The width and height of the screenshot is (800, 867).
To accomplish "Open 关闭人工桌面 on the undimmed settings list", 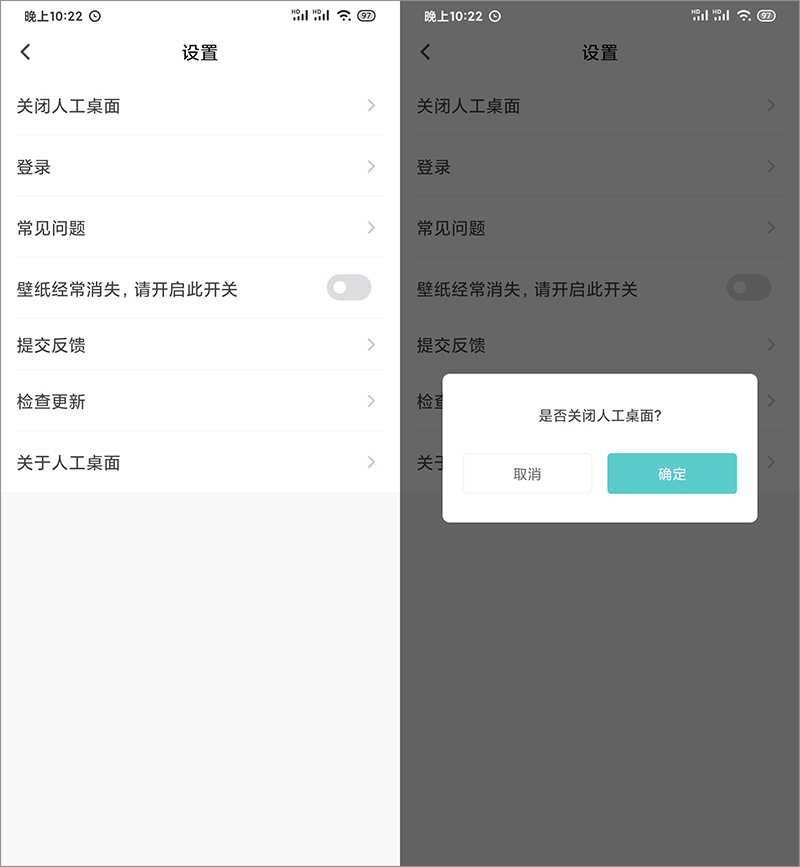I will coord(198,106).
